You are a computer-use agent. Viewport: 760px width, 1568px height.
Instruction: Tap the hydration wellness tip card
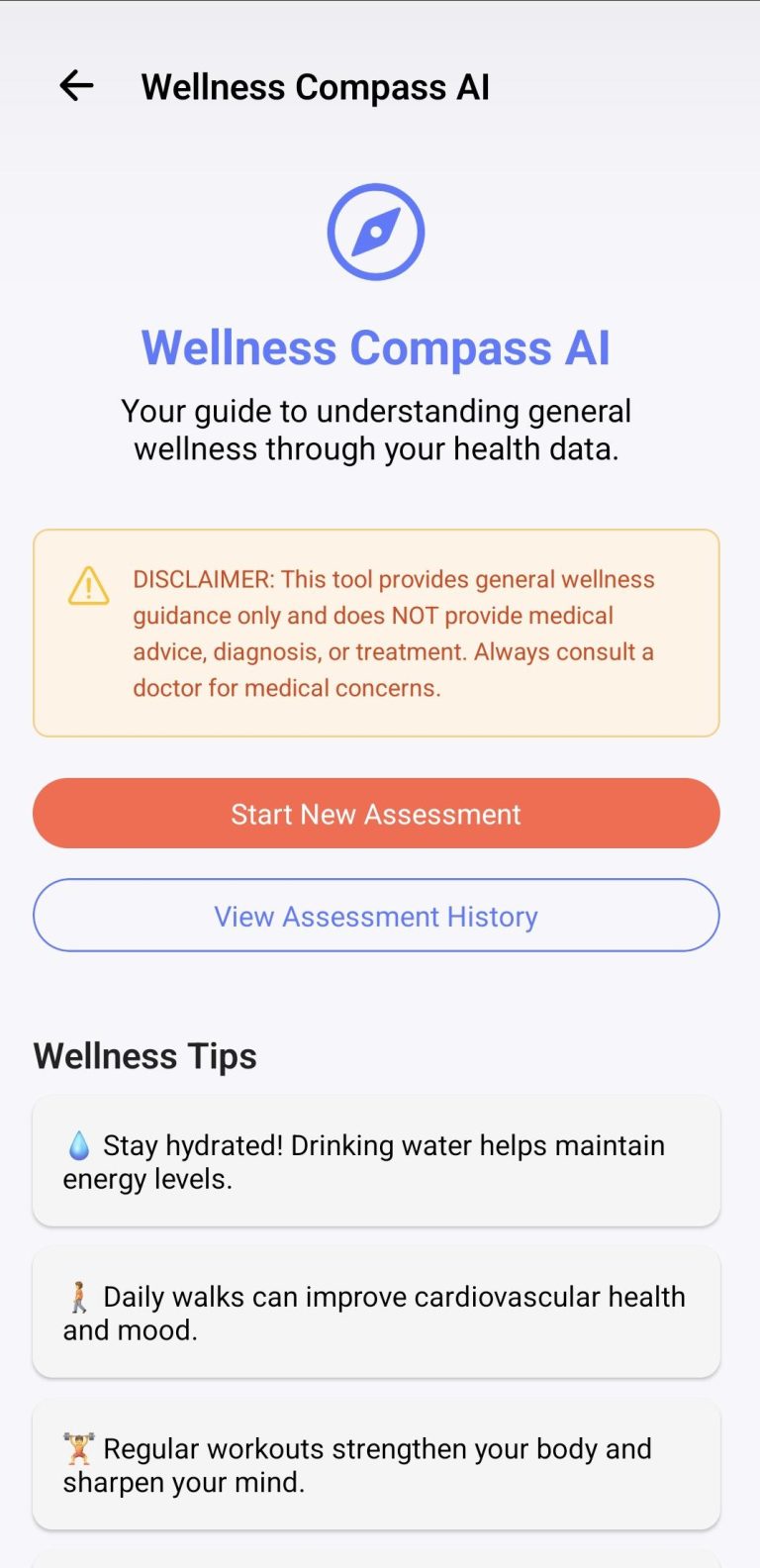pos(376,1161)
